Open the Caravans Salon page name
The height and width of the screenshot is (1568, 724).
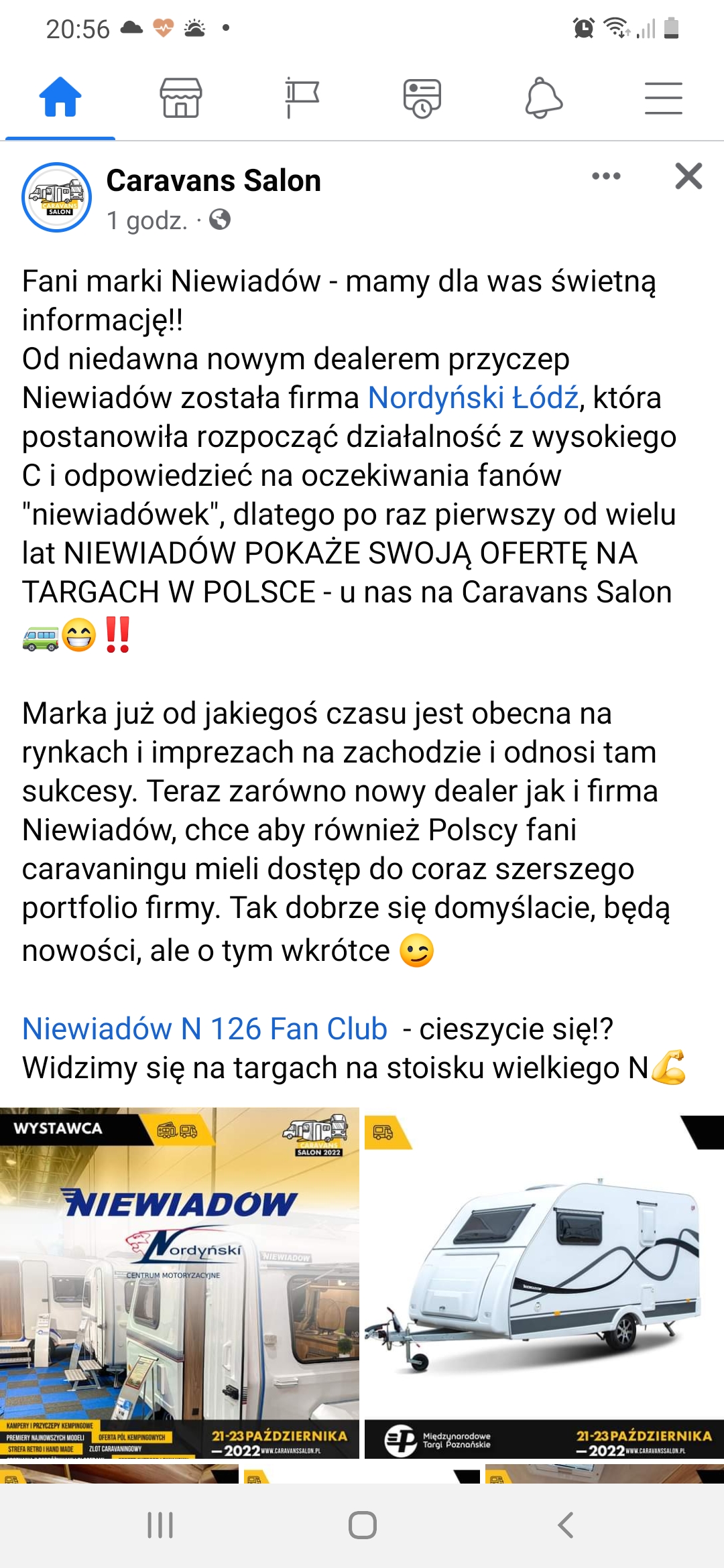click(213, 181)
